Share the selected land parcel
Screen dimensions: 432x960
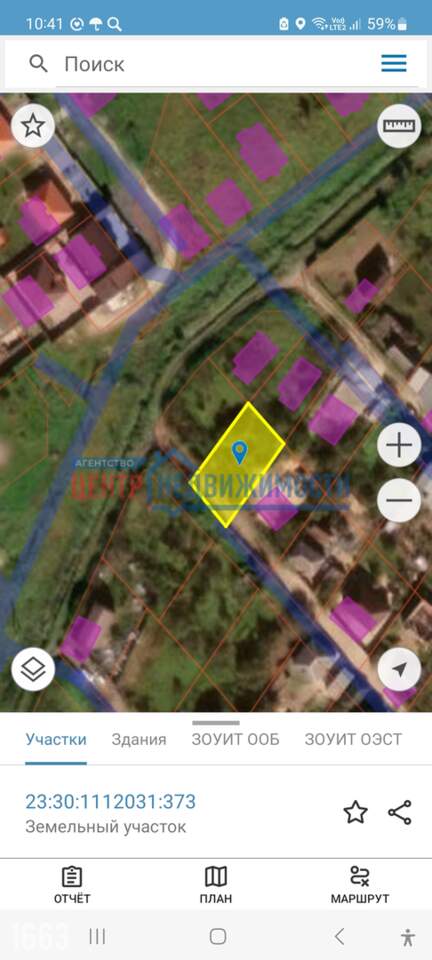pos(400,812)
